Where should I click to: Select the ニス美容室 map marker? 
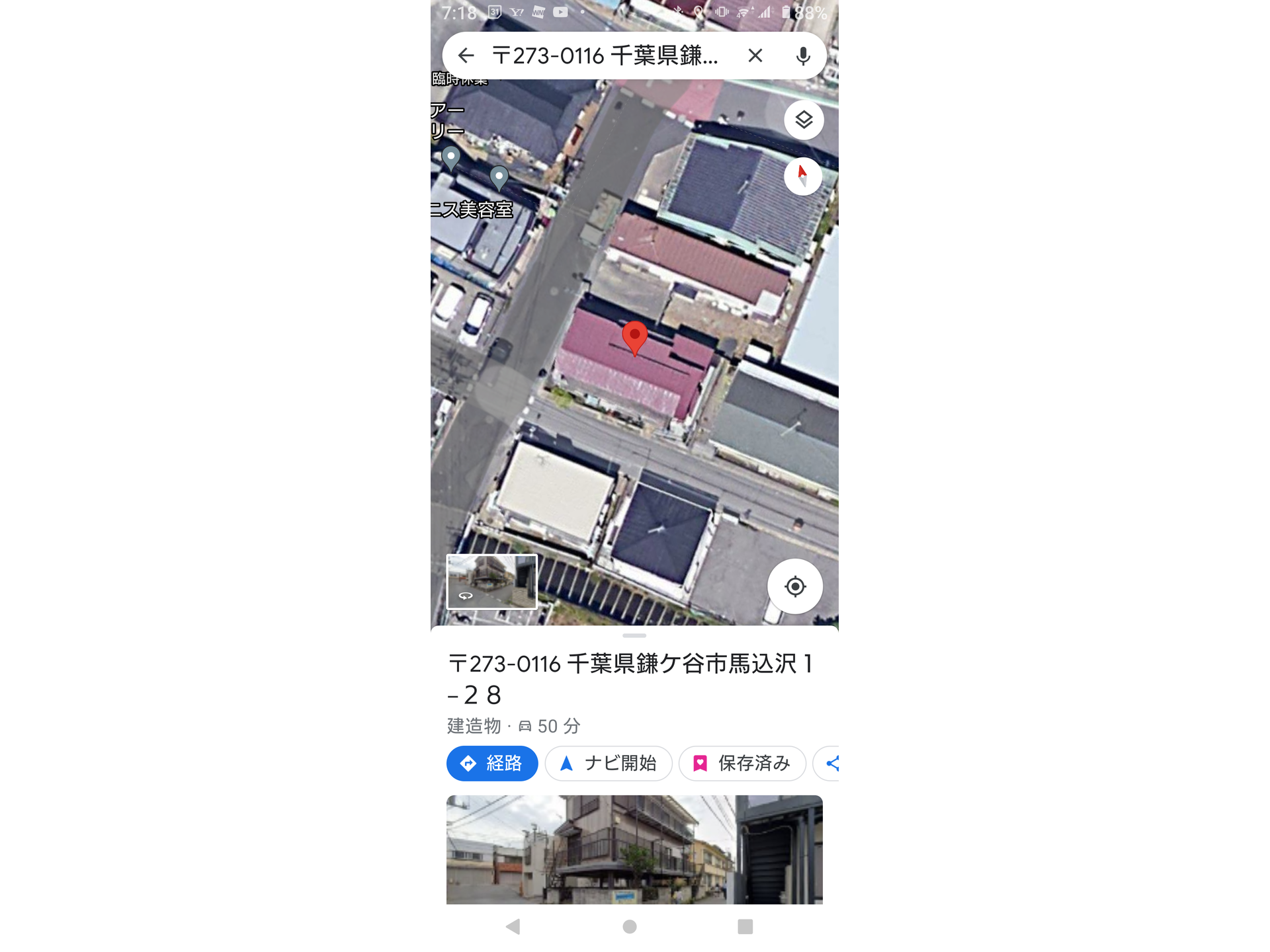point(499,178)
